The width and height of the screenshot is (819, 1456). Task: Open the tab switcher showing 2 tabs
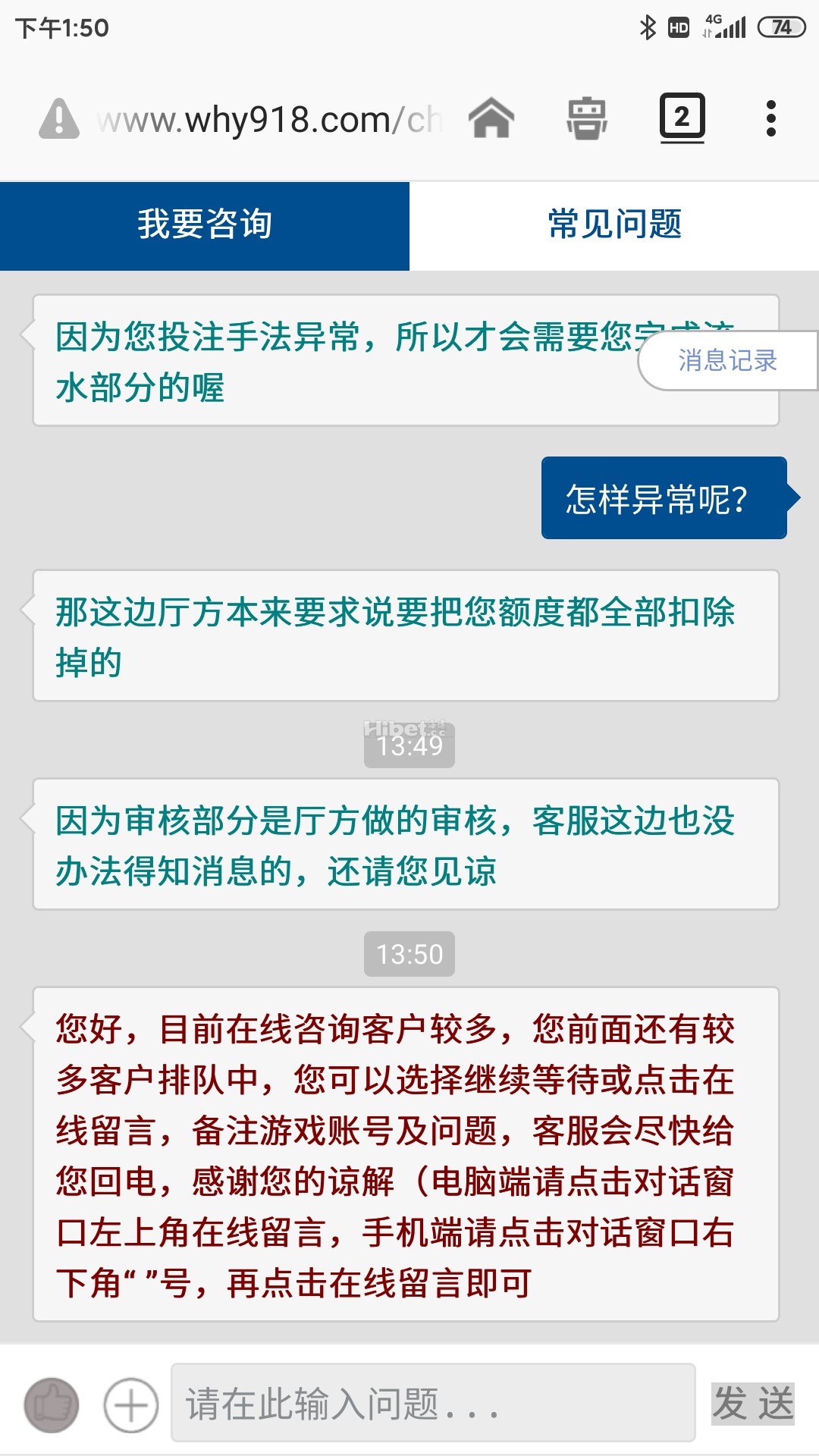coord(682,118)
